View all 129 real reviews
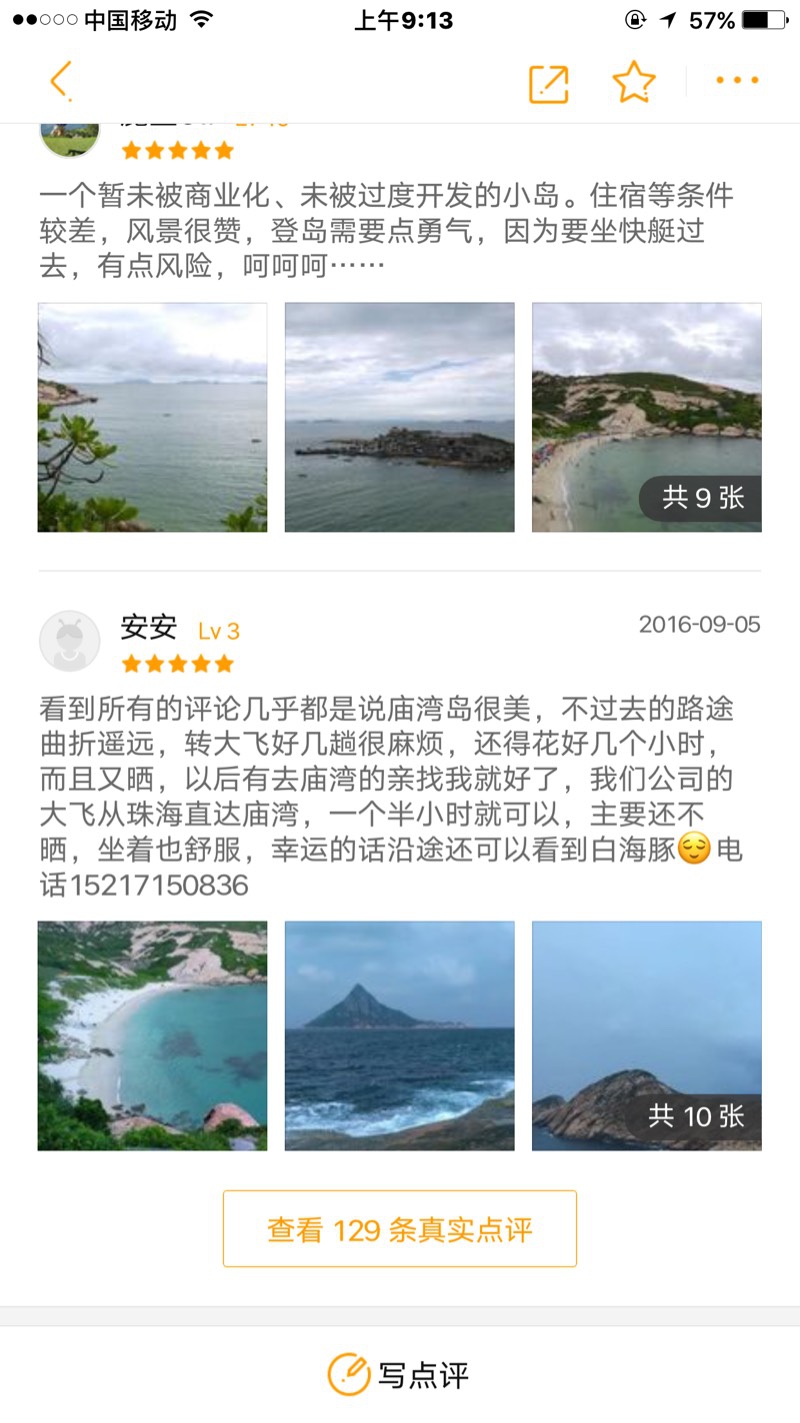 [400, 1229]
